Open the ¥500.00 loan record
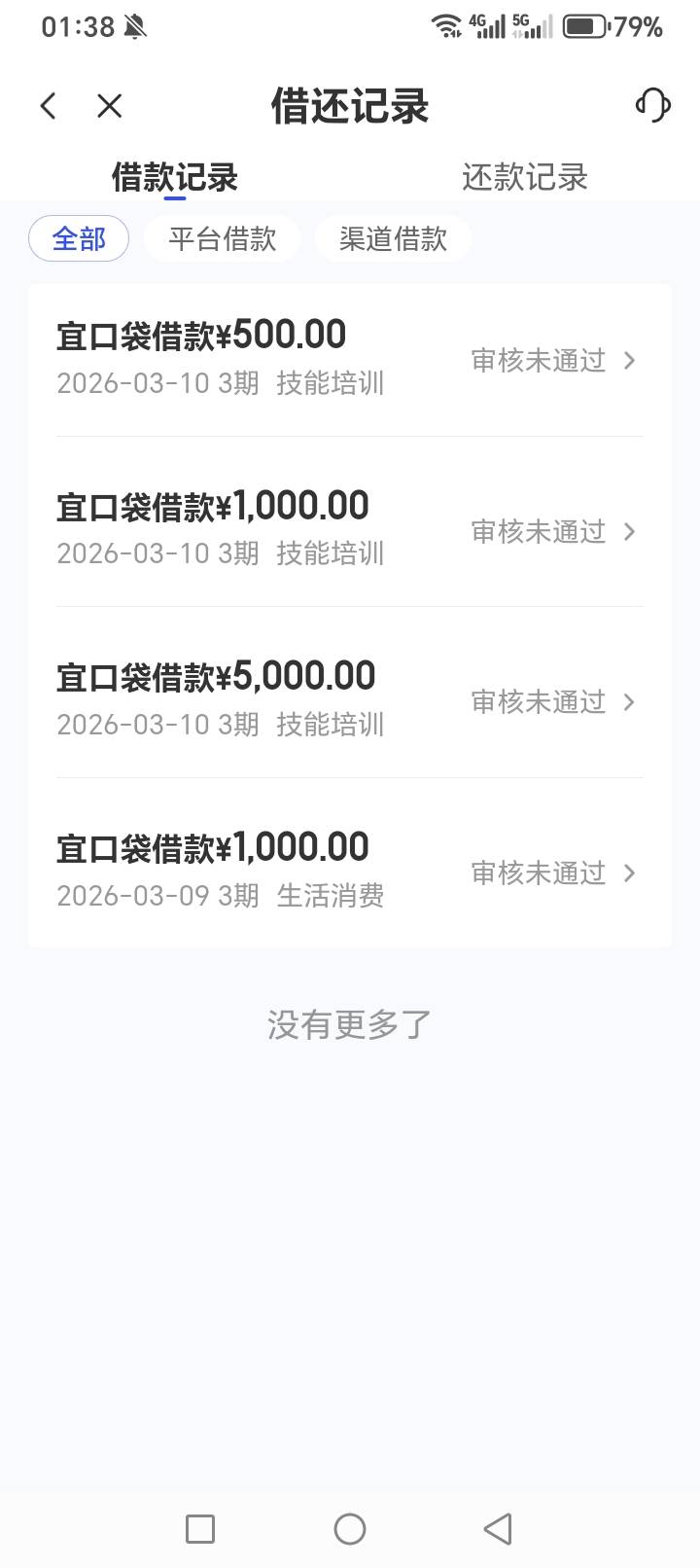Screen dimensions: 700x1568 point(350,360)
